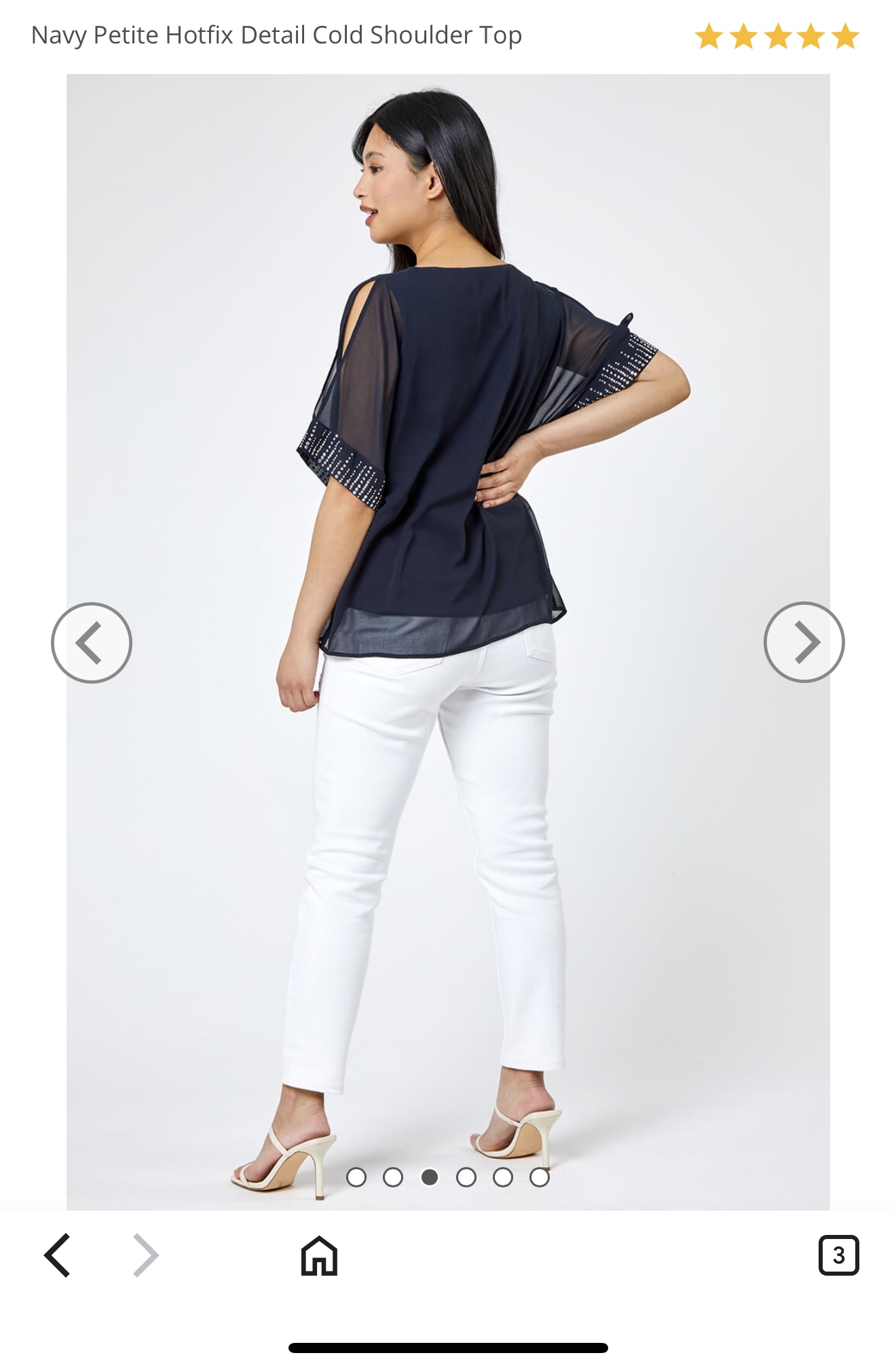This screenshot has height=1368, width=896.
Task: Show the next product image
Action: (804, 642)
